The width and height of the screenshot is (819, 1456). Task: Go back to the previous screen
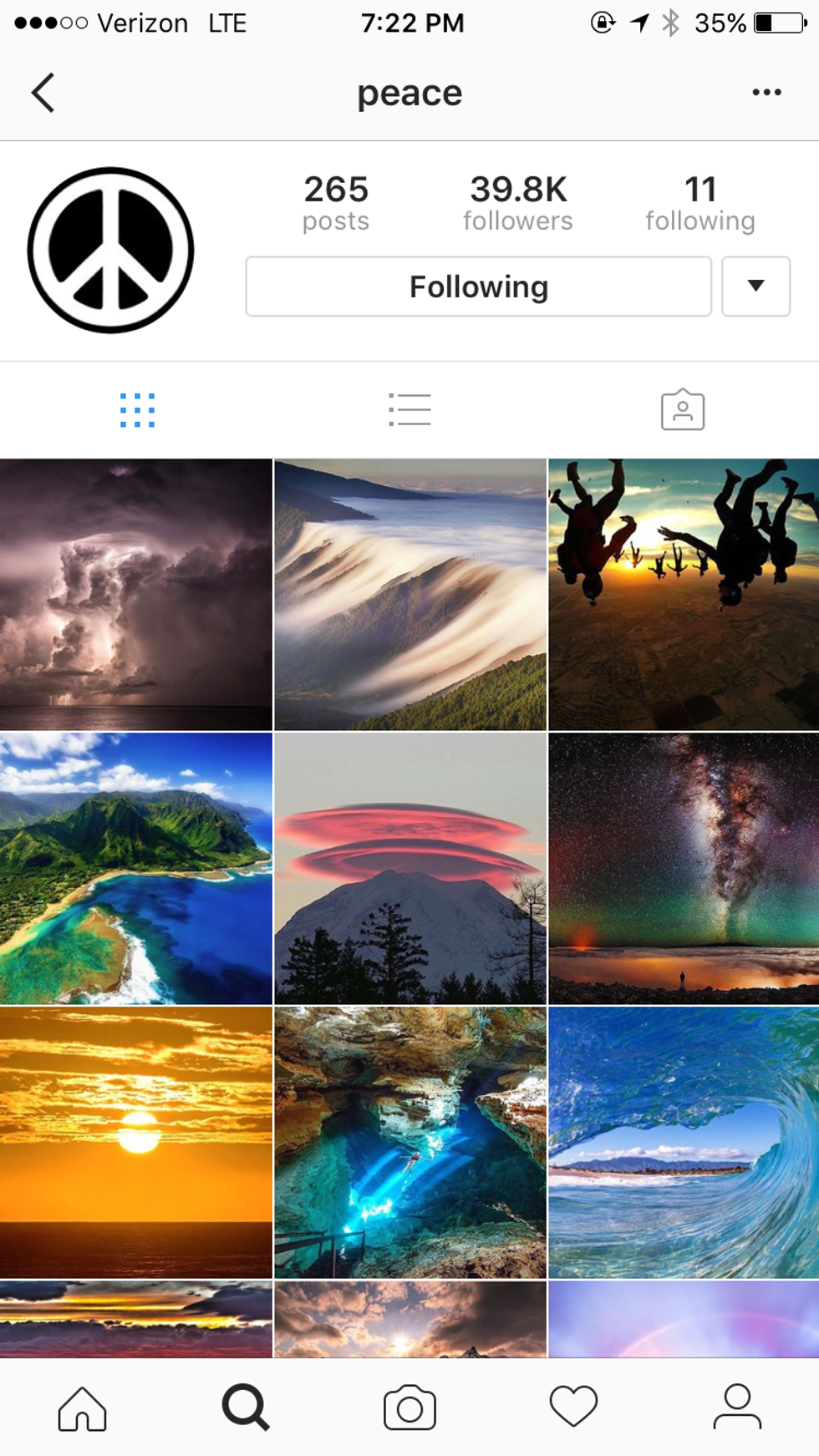[x=43, y=93]
